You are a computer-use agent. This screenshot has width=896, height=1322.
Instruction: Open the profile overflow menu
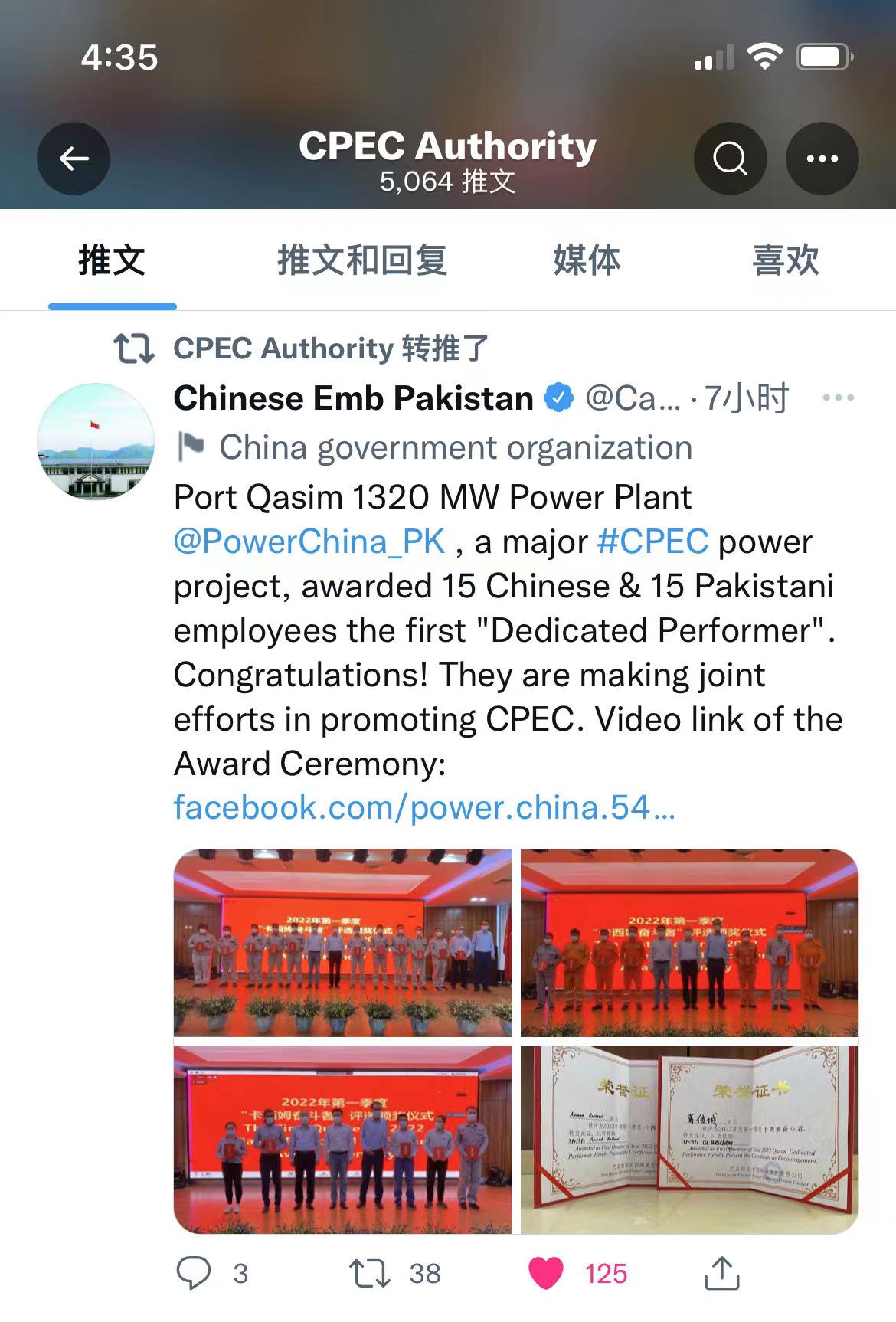tap(822, 159)
